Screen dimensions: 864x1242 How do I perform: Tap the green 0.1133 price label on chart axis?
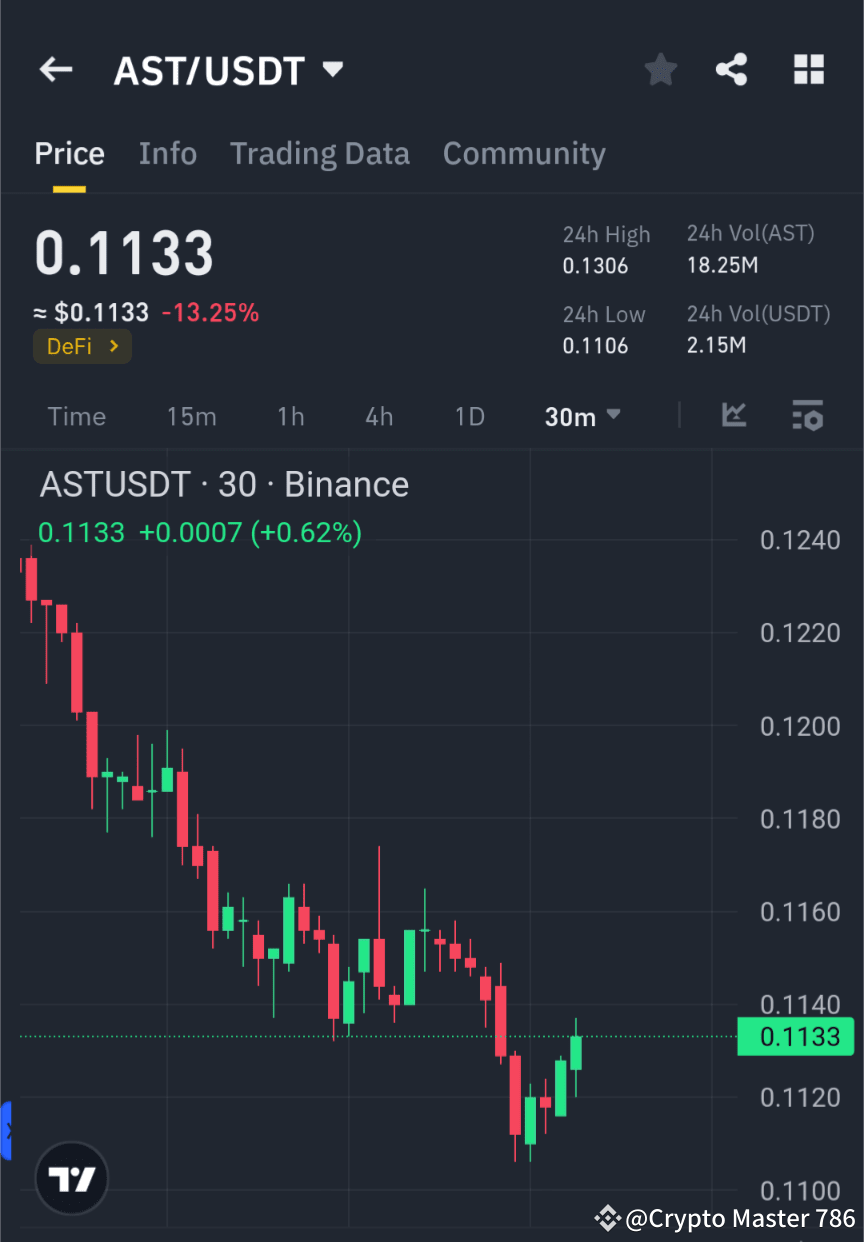pos(796,1036)
